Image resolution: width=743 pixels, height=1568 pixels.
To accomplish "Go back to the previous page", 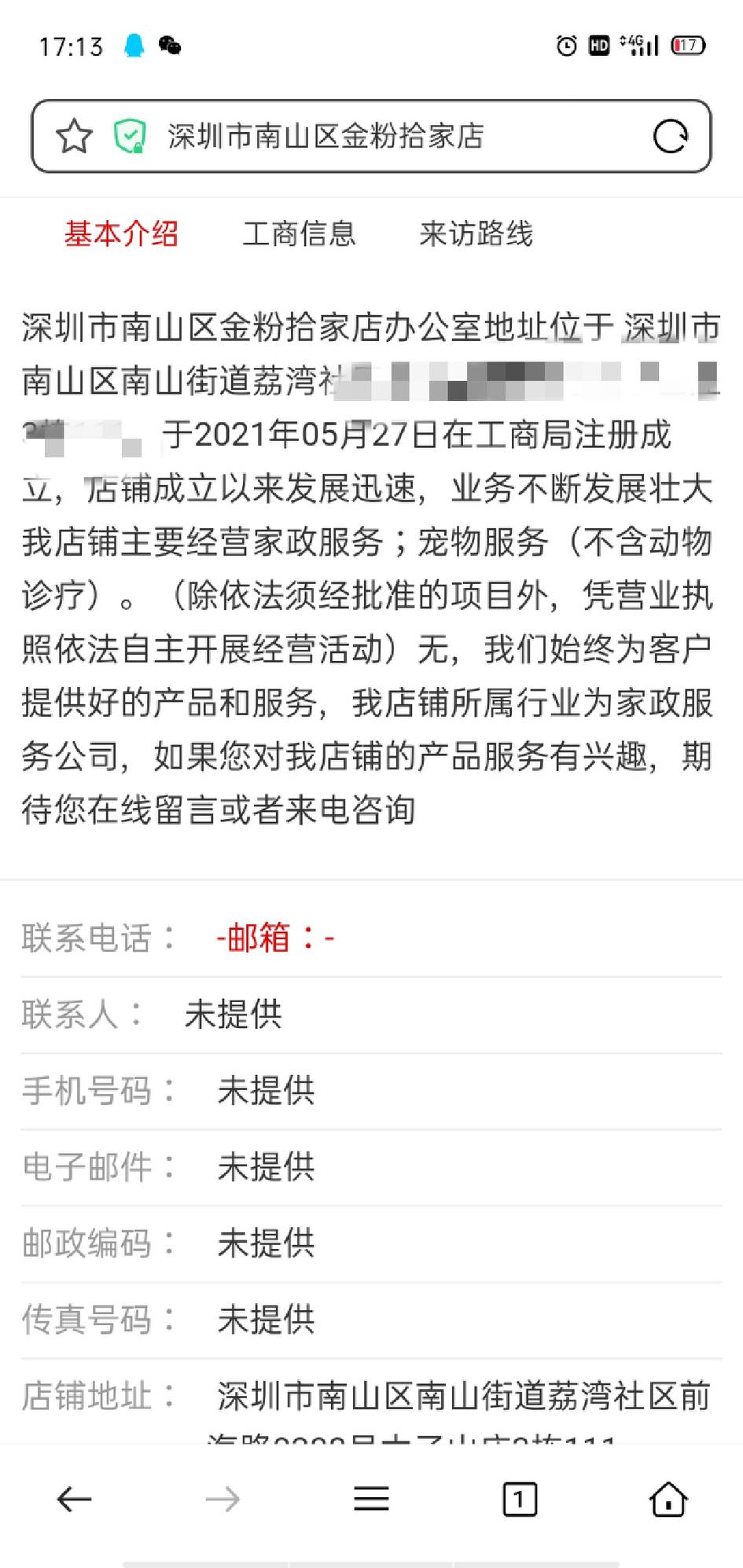I will tap(75, 1500).
